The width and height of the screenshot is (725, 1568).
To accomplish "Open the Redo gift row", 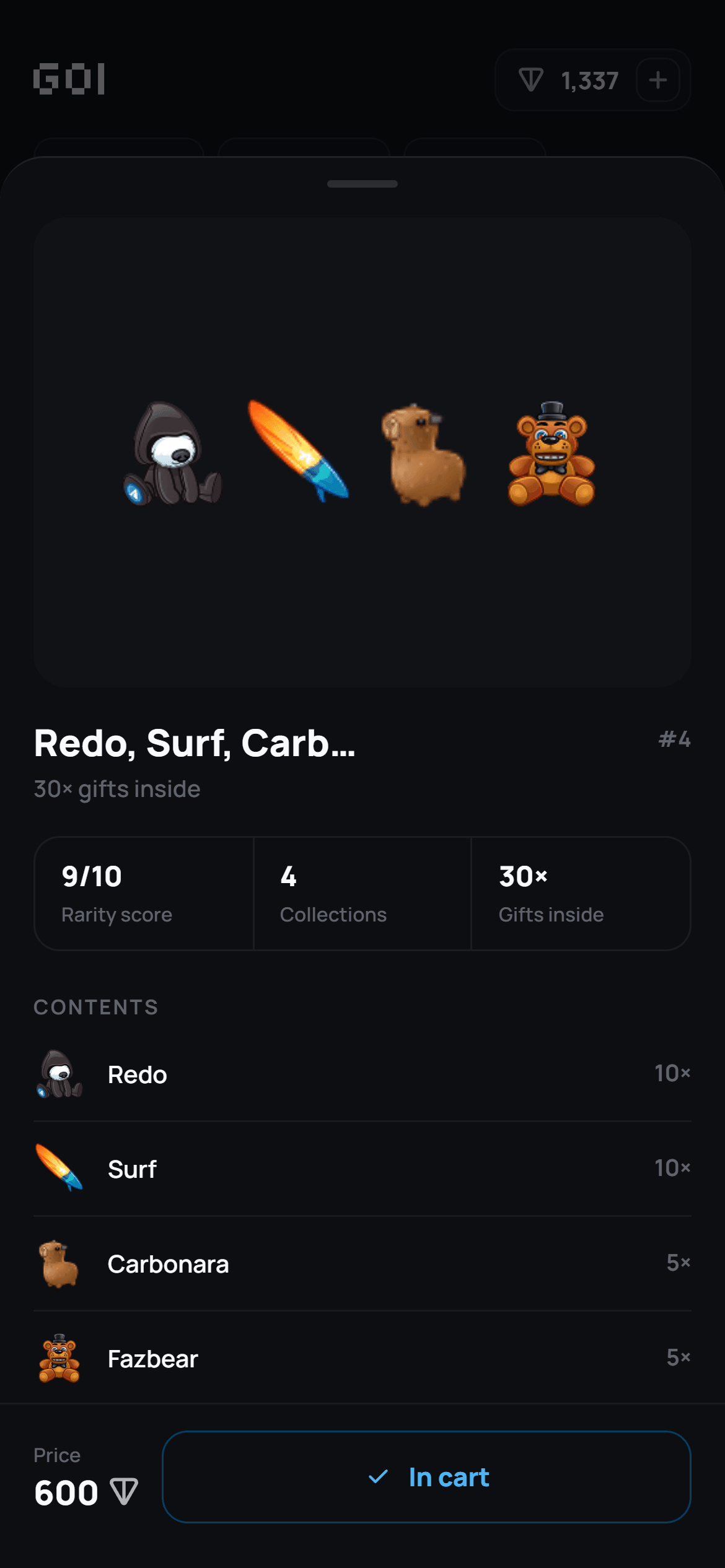I will (x=362, y=1074).
